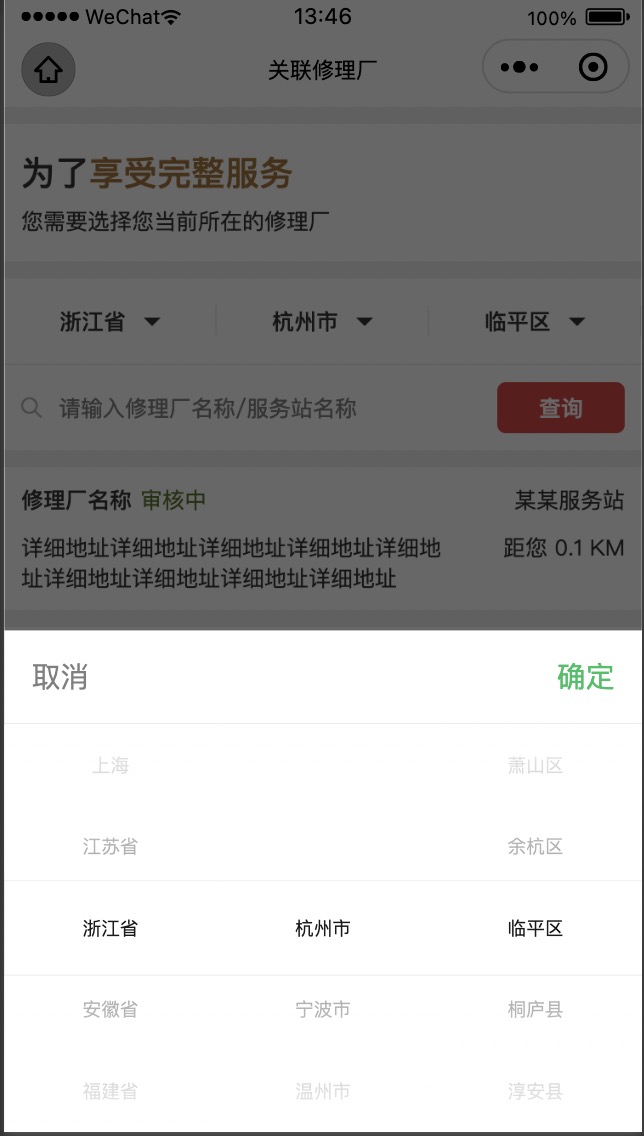Confirm the selection with 确定
Image resolution: width=644 pixels, height=1136 pixels.
pyautogui.click(x=585, y=677)
